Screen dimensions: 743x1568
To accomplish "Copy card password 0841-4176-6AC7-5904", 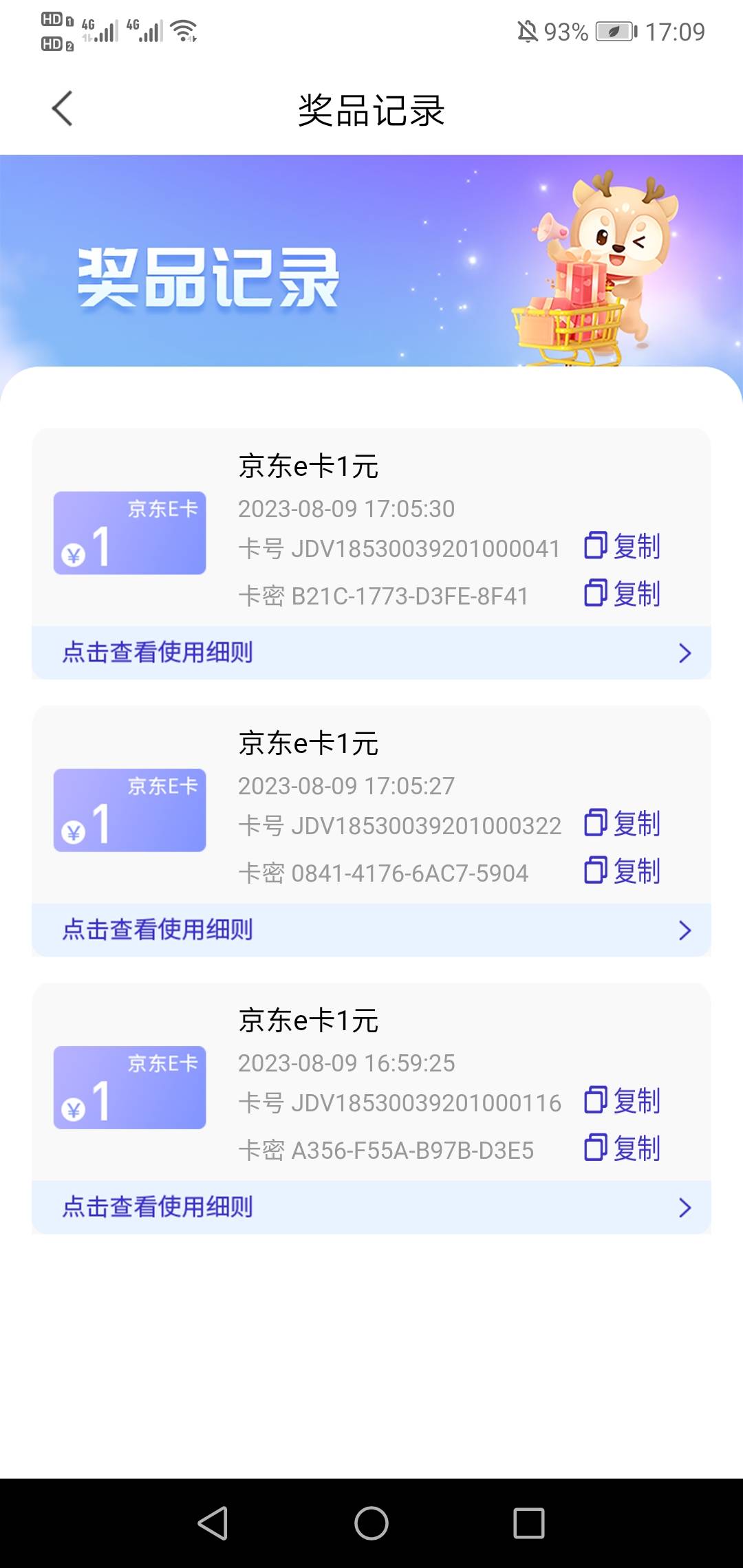I will (x=622, y=871).
